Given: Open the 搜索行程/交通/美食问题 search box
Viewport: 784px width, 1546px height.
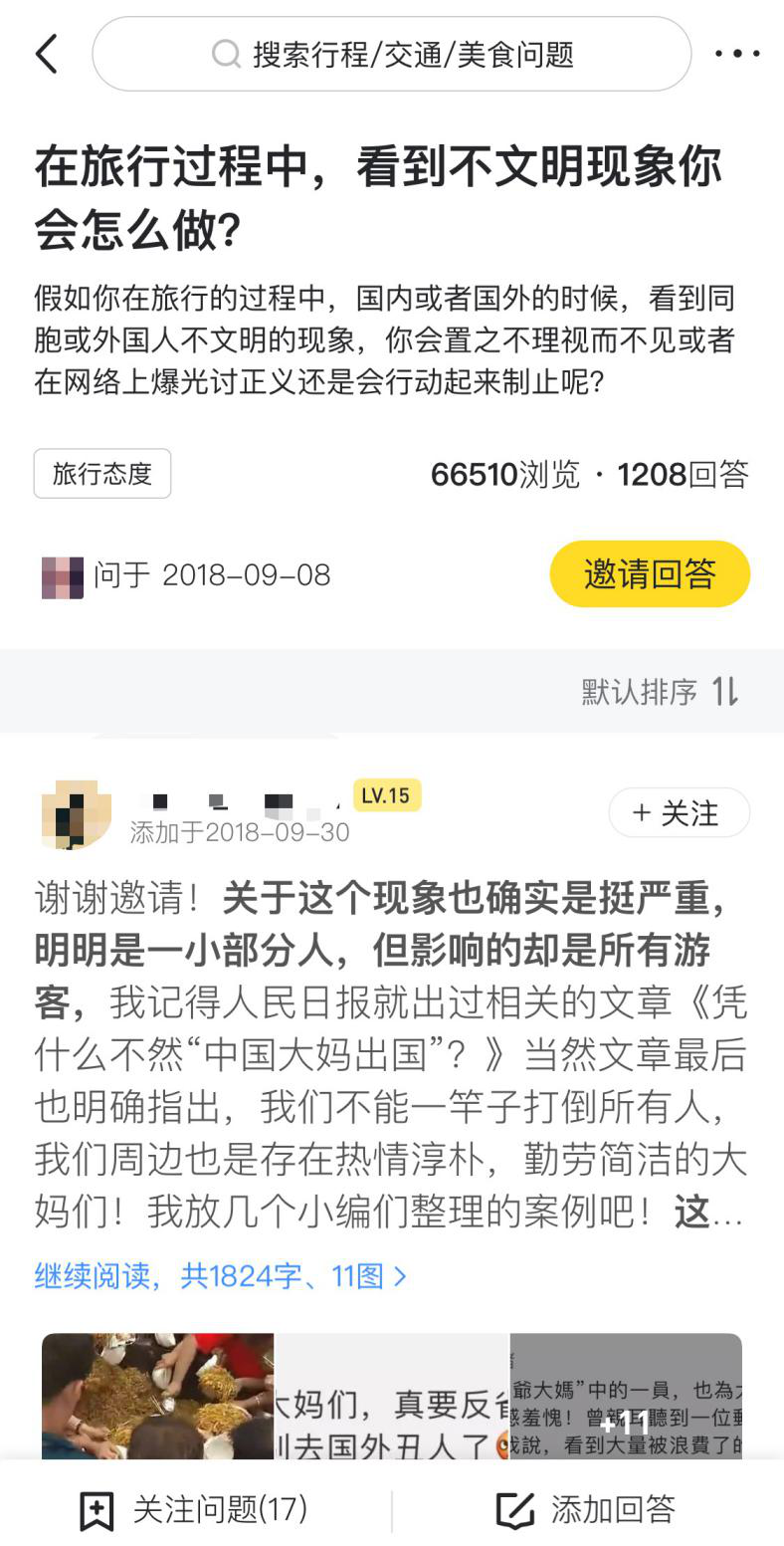Looking at the screenshot, I should [392, 54].
